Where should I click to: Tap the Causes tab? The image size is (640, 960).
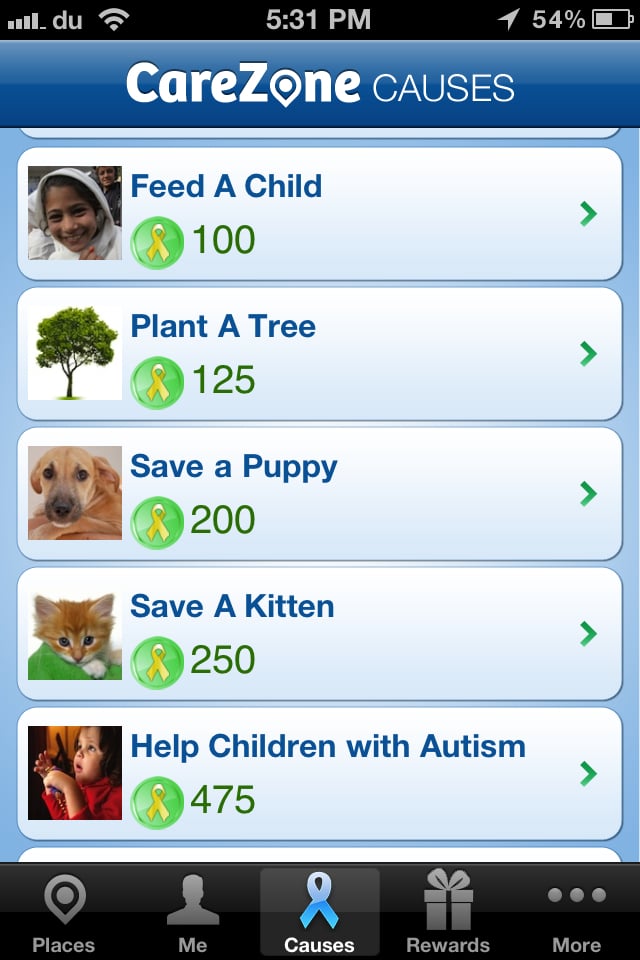[x=320, y=912]
